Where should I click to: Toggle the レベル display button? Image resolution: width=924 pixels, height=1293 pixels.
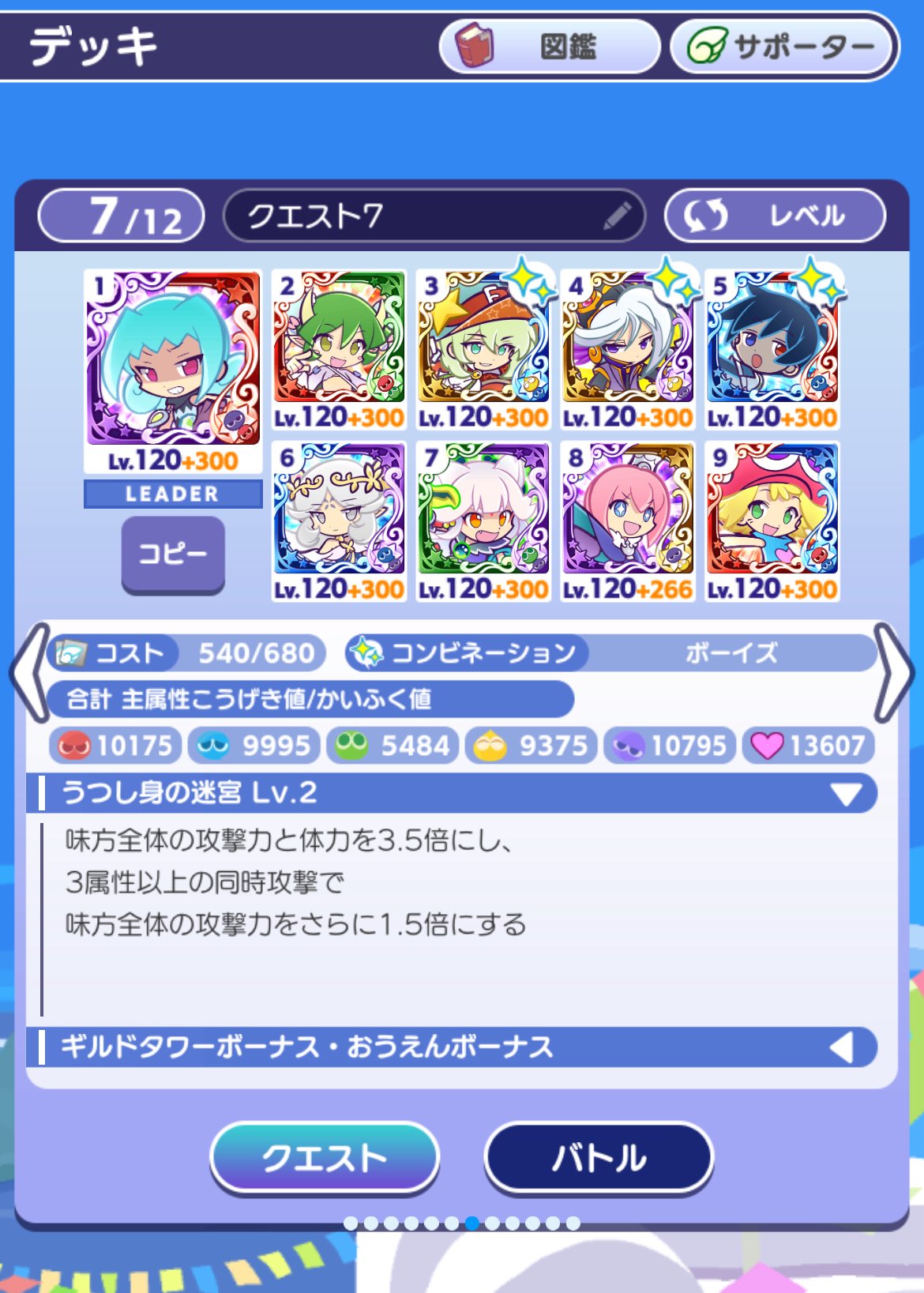click(x=775, y=215)
